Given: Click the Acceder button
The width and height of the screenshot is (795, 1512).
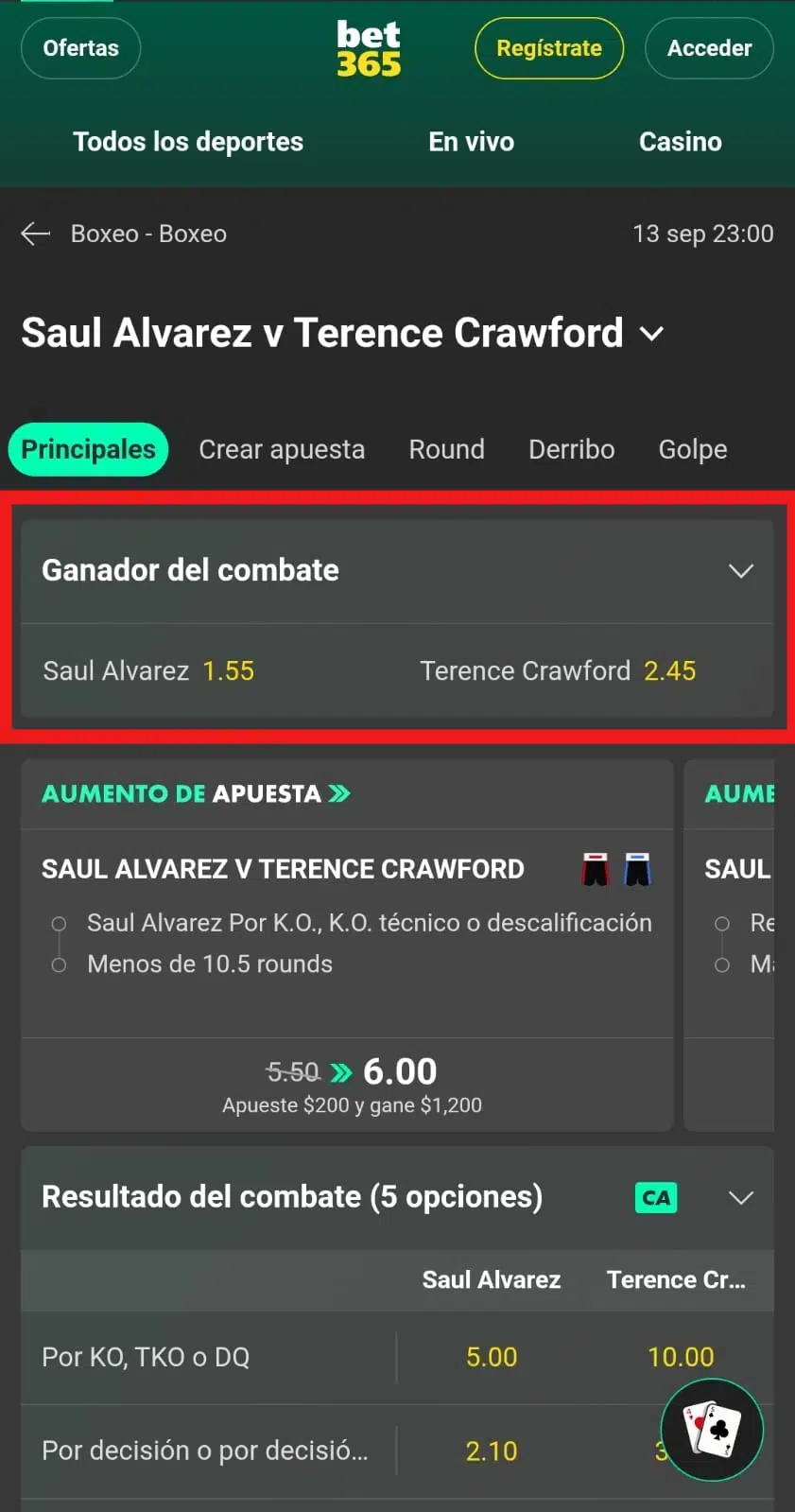Looking at the screenshot, I should tap(708, 47).
